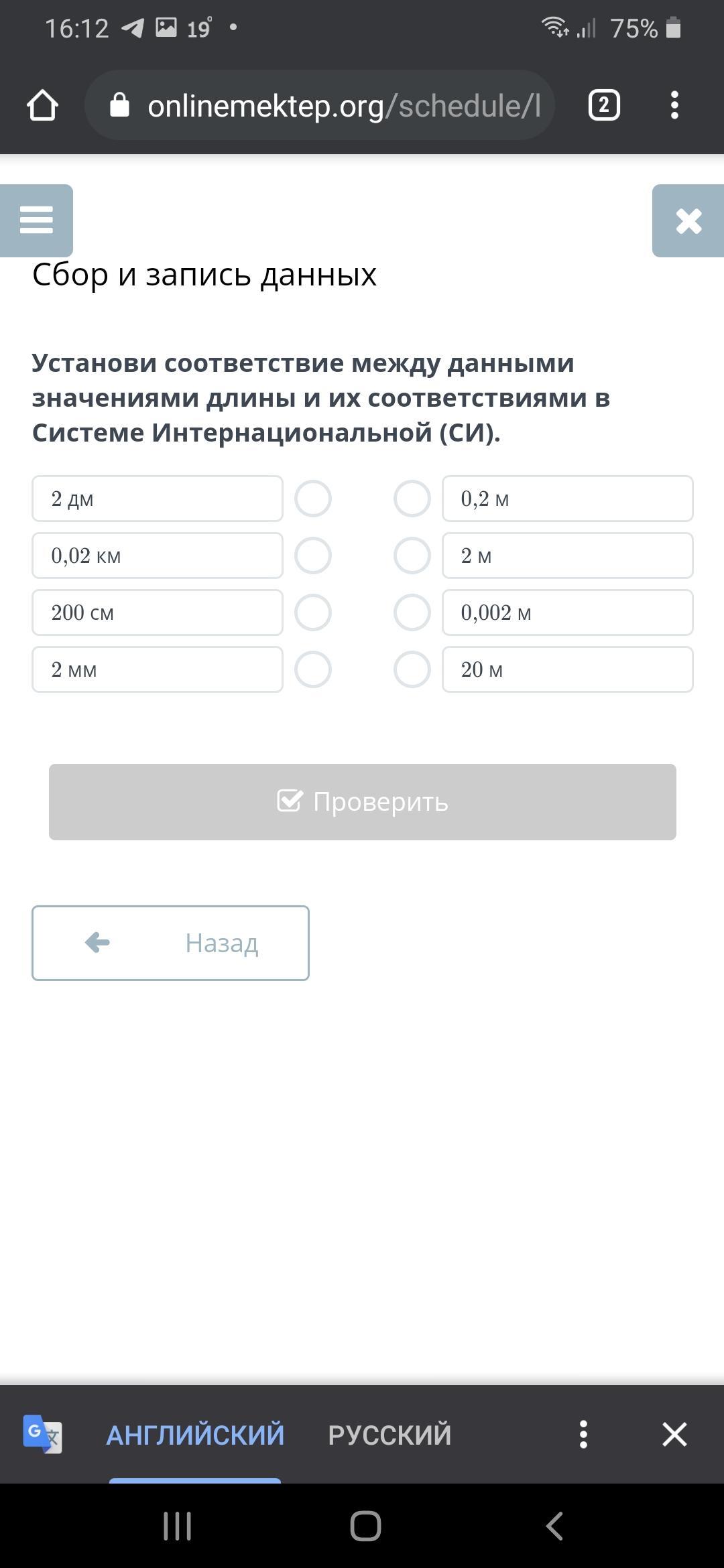Select the circle next to 20 м
Viewport: 724px width, 1568px height.
412,669
